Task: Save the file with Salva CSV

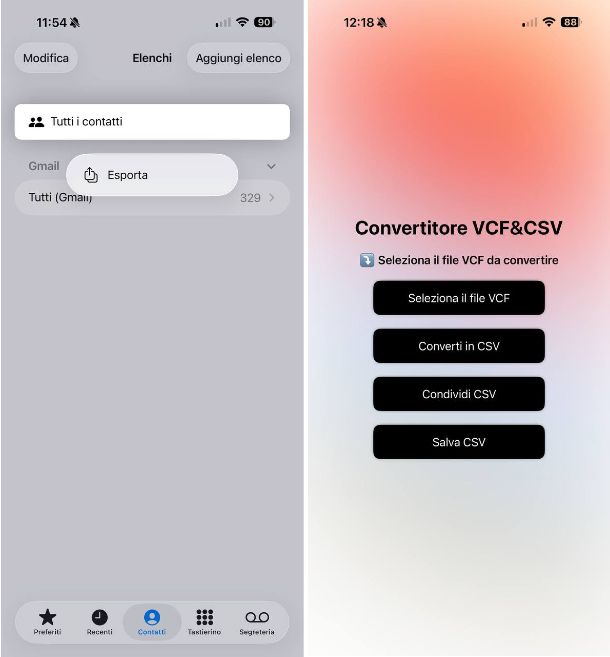Action: point(459,442)
